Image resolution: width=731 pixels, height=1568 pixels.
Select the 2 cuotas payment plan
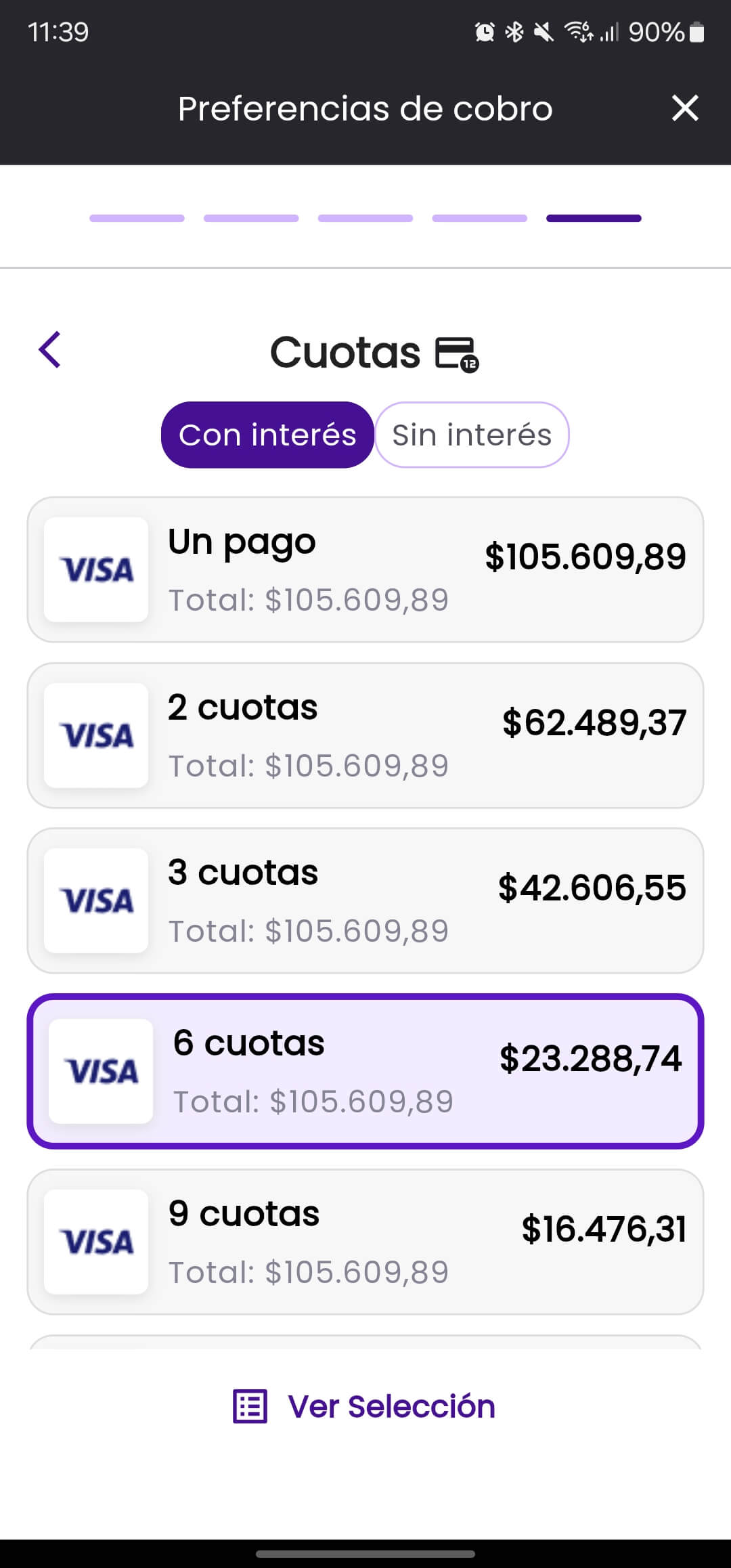(x=365, y=735)
